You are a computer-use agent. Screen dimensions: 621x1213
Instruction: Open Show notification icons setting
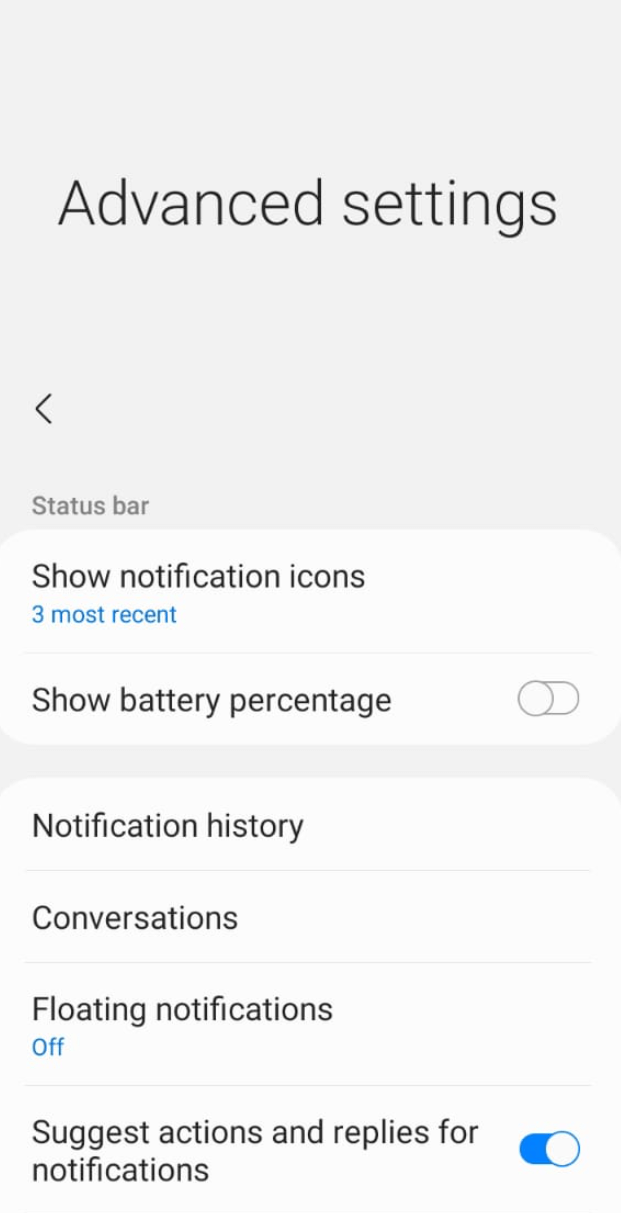[198, 593]
